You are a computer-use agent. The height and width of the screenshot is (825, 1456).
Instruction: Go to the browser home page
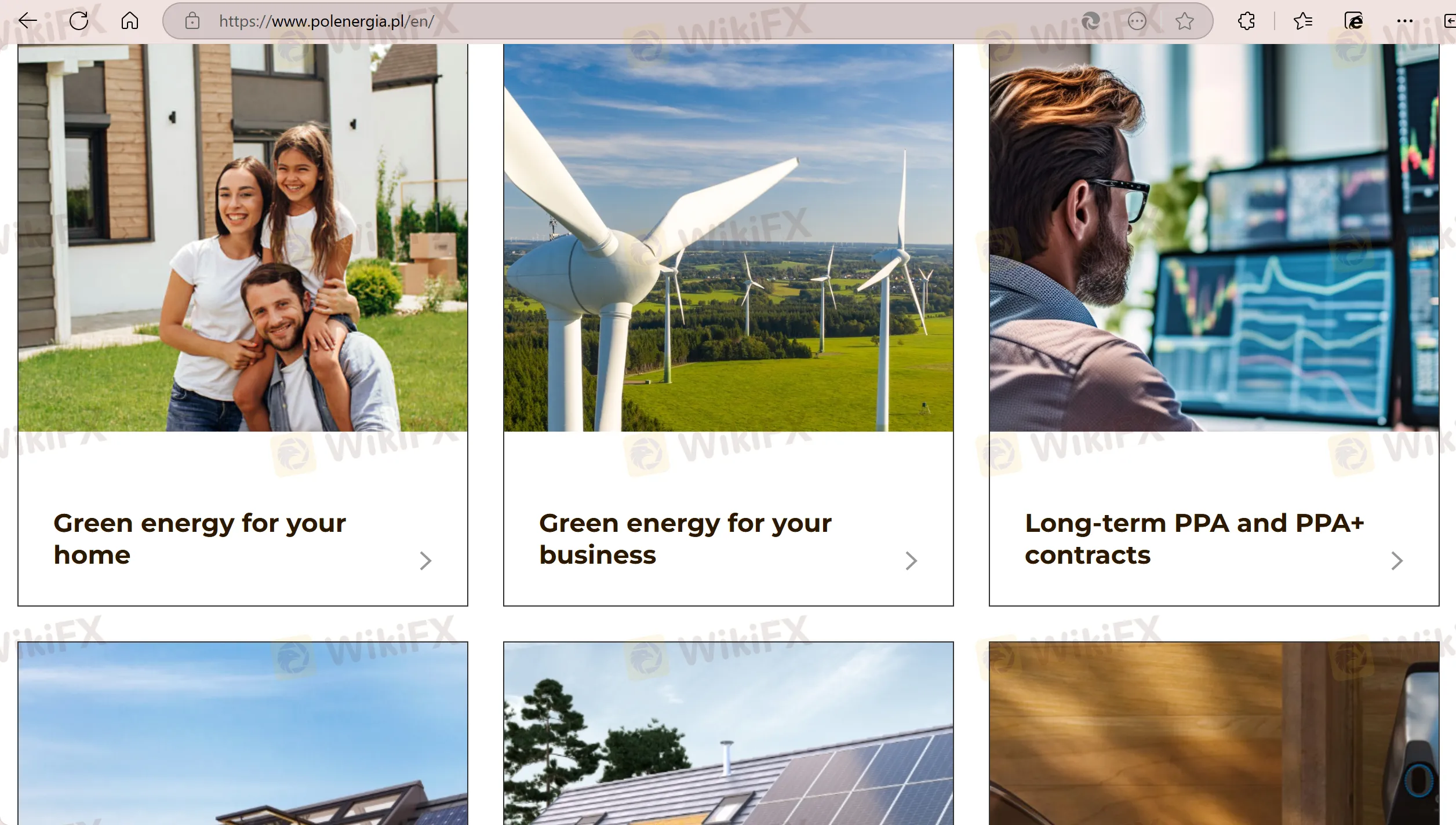[x=130, y=21]
